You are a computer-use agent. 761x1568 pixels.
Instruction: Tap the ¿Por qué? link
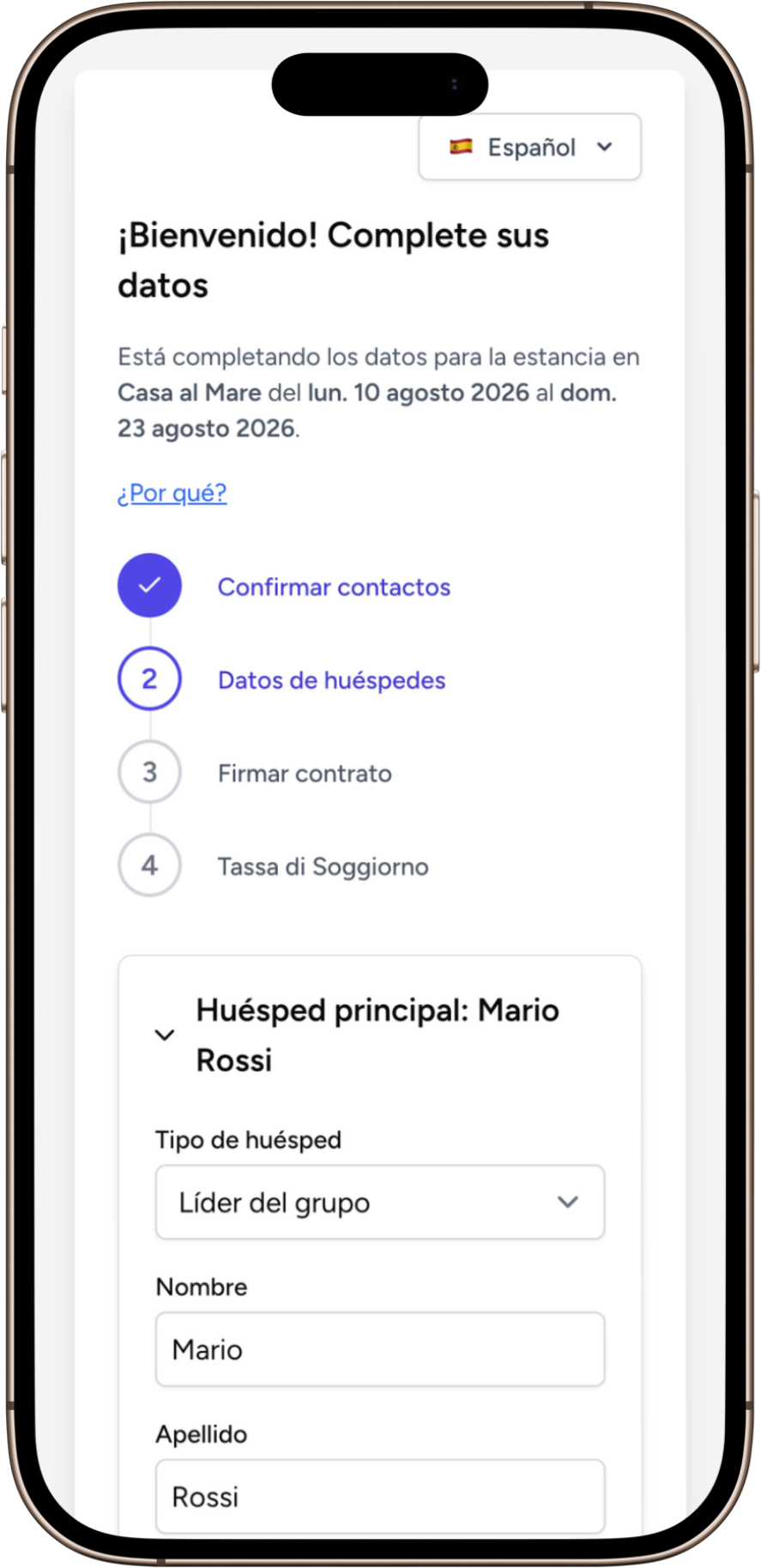point(172,493)
